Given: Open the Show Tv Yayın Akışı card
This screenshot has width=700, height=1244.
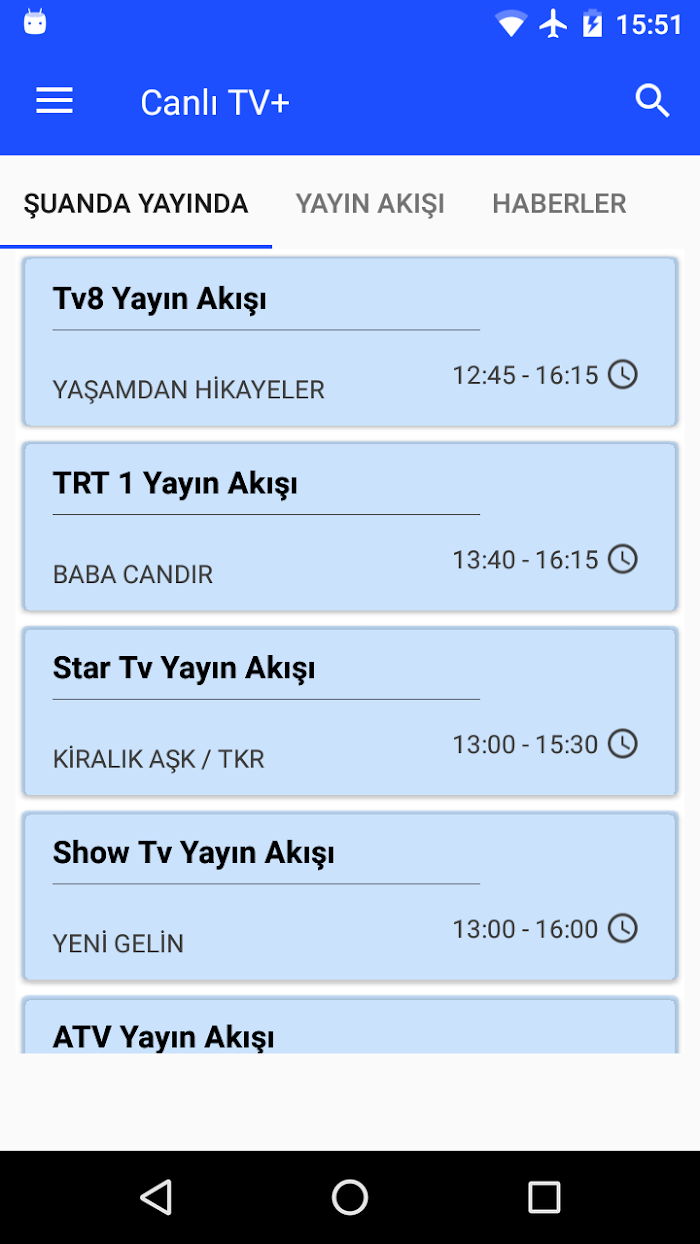Looking at the screenshot, I should tap(350, 896).
